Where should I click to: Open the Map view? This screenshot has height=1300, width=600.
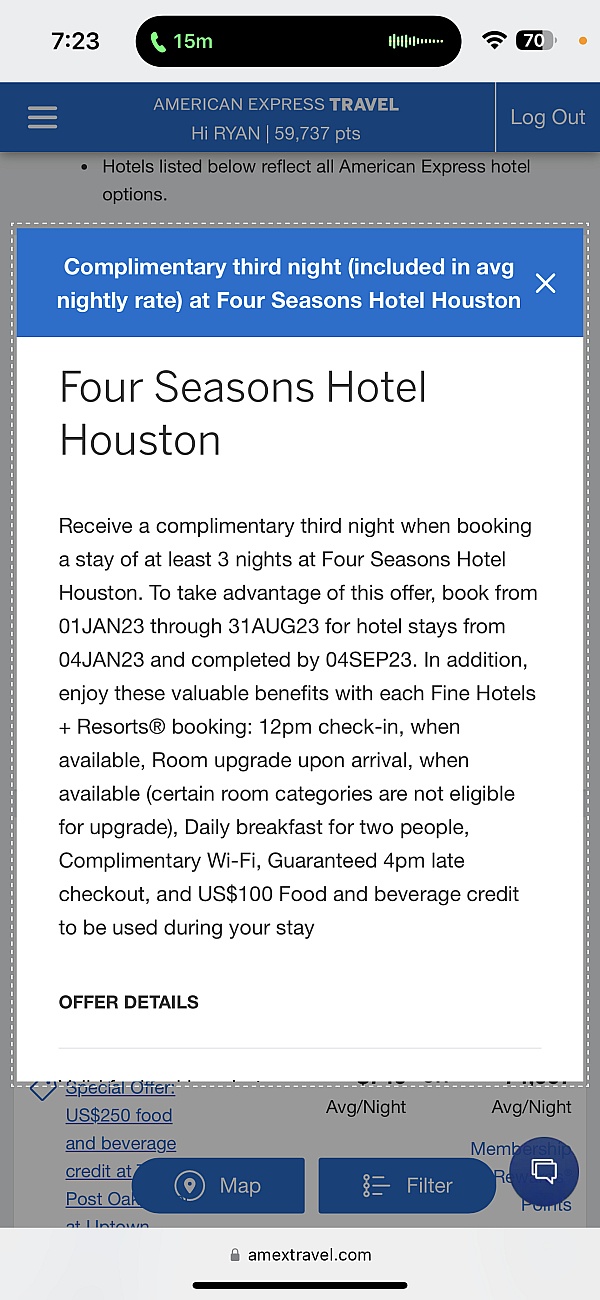click(218, 1186)
